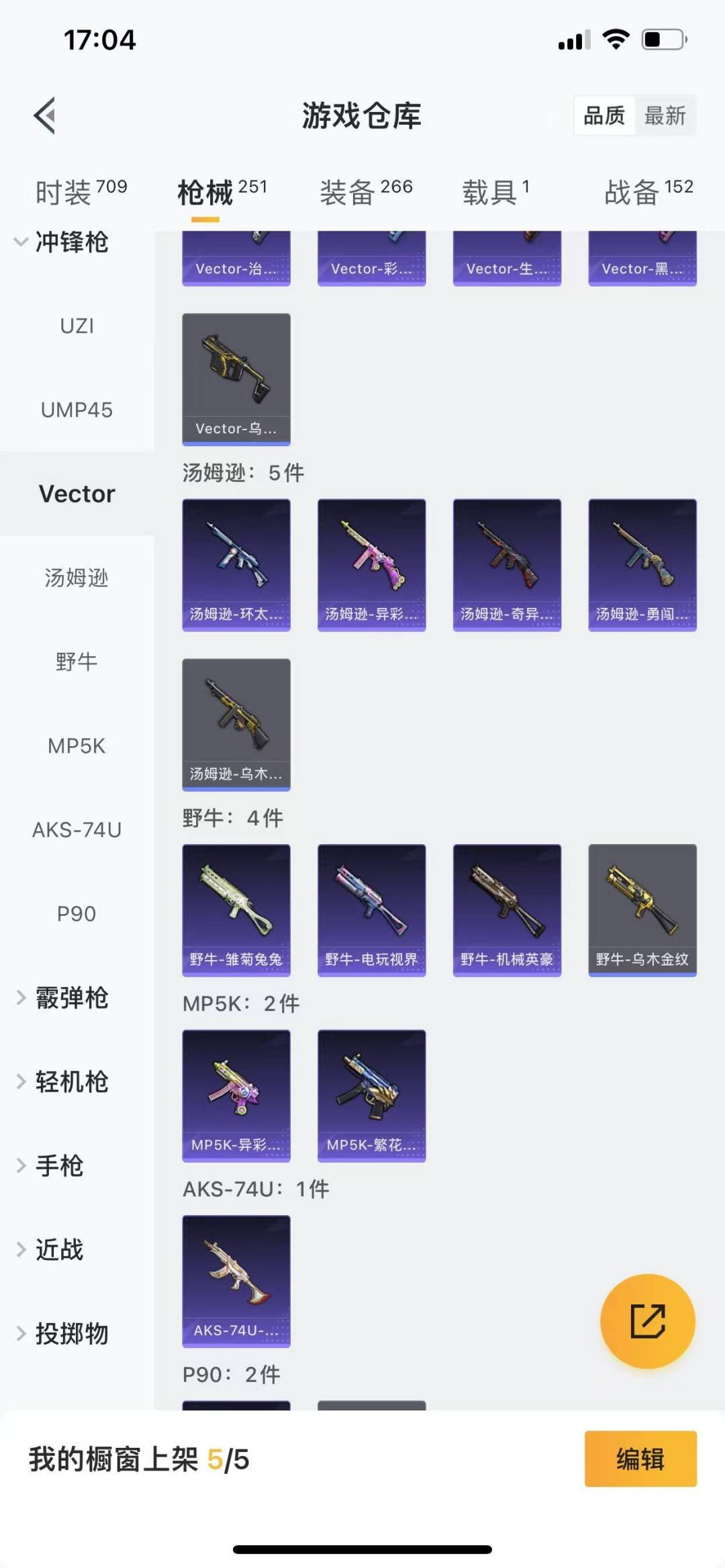Select P90 in the sidebar

pyautogui.click(x=77, y=914)
